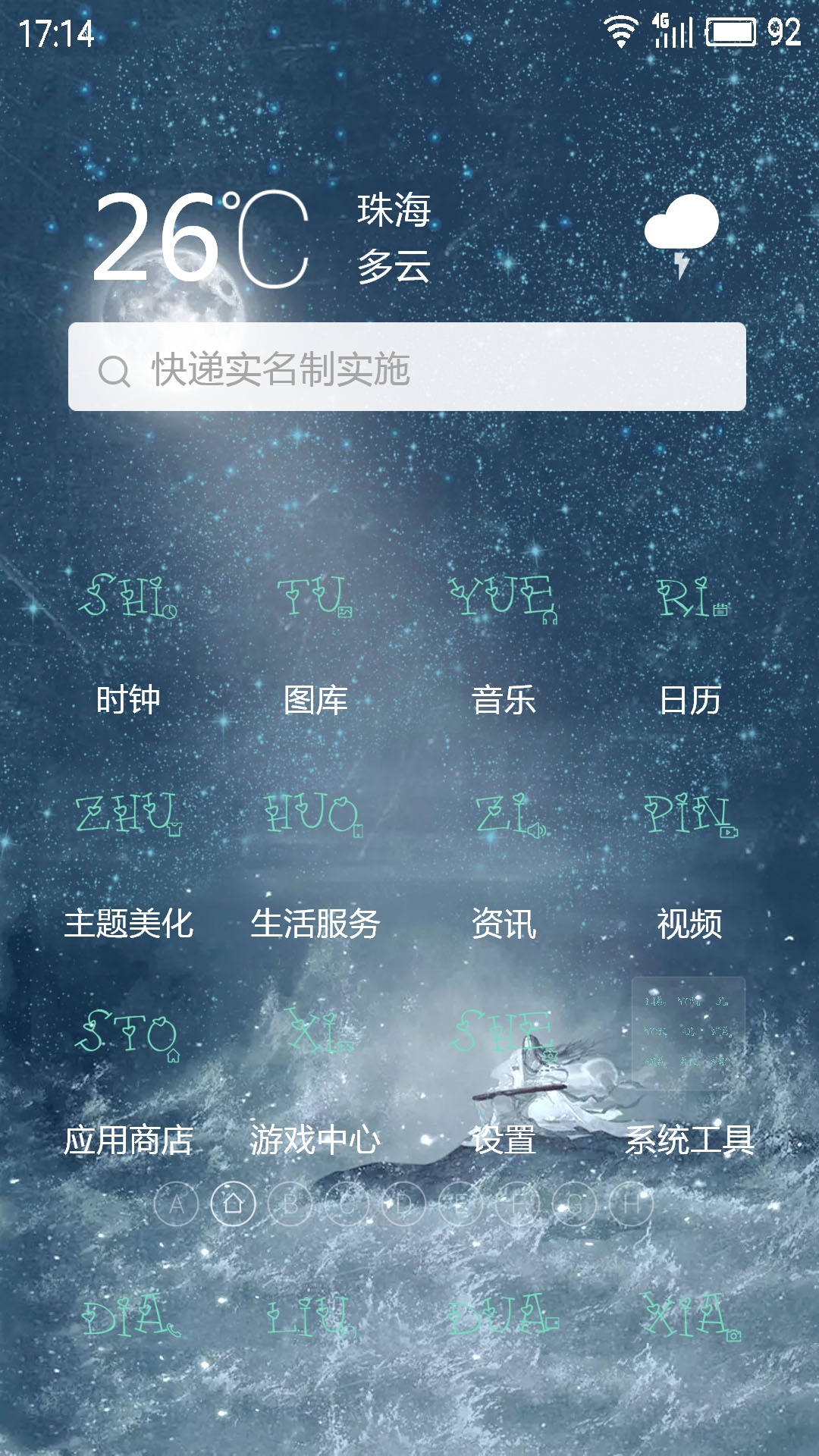819x1456 pixels.
Task: Open the search box showing 快递实名制实施
Action: tap(407, 368)
